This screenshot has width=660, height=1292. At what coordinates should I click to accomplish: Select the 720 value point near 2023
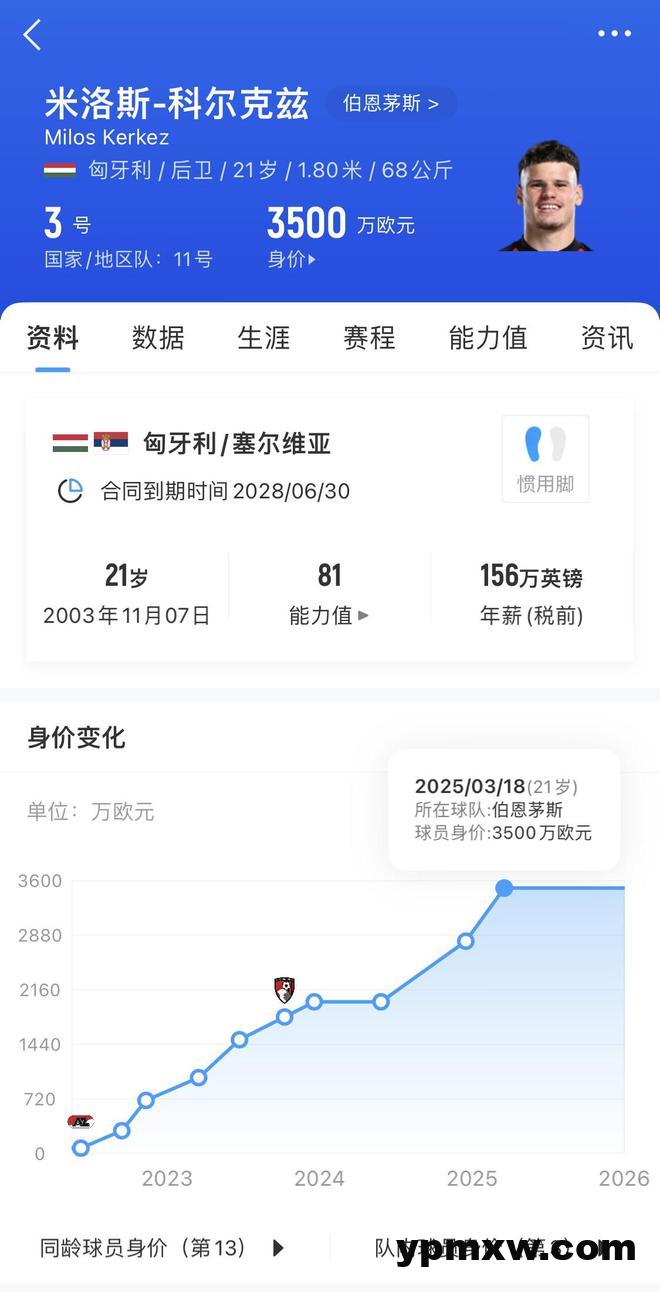146,1100
